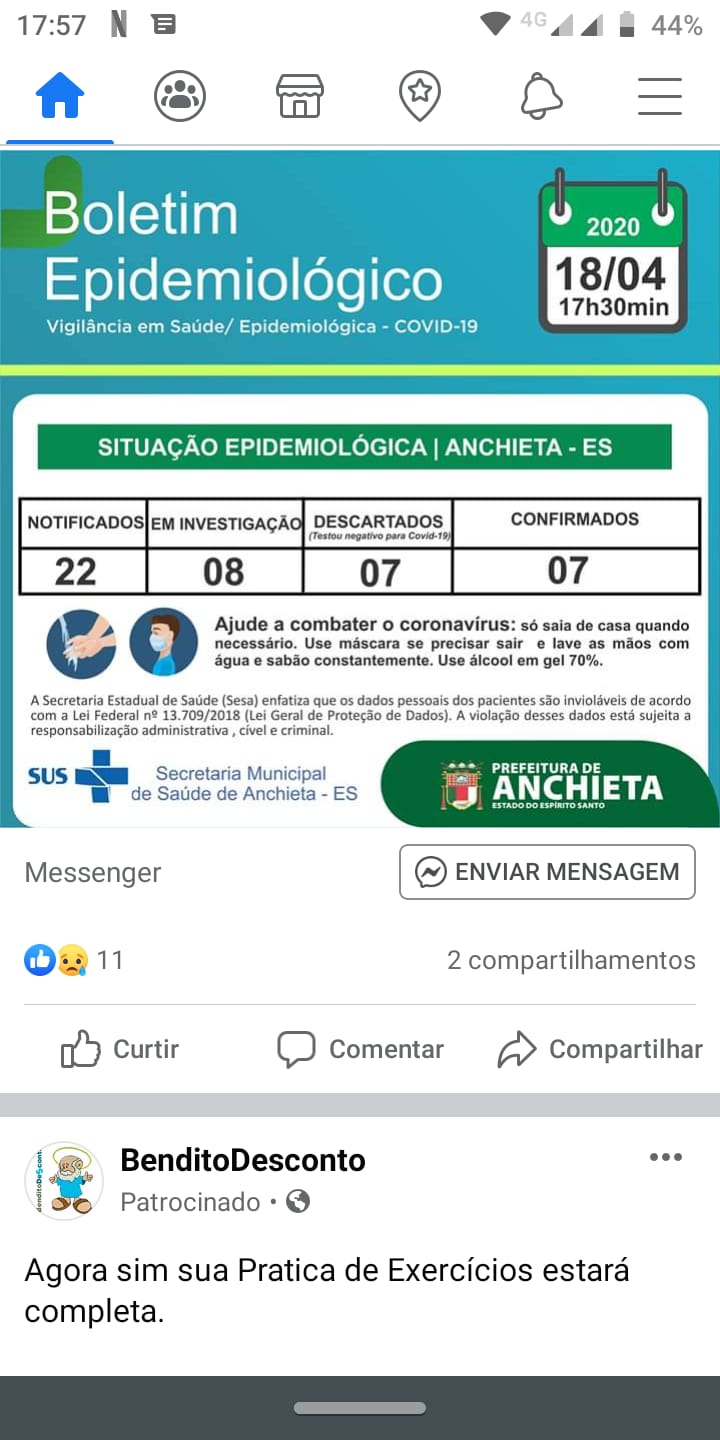Open the Groups tab

click(180, 97)
